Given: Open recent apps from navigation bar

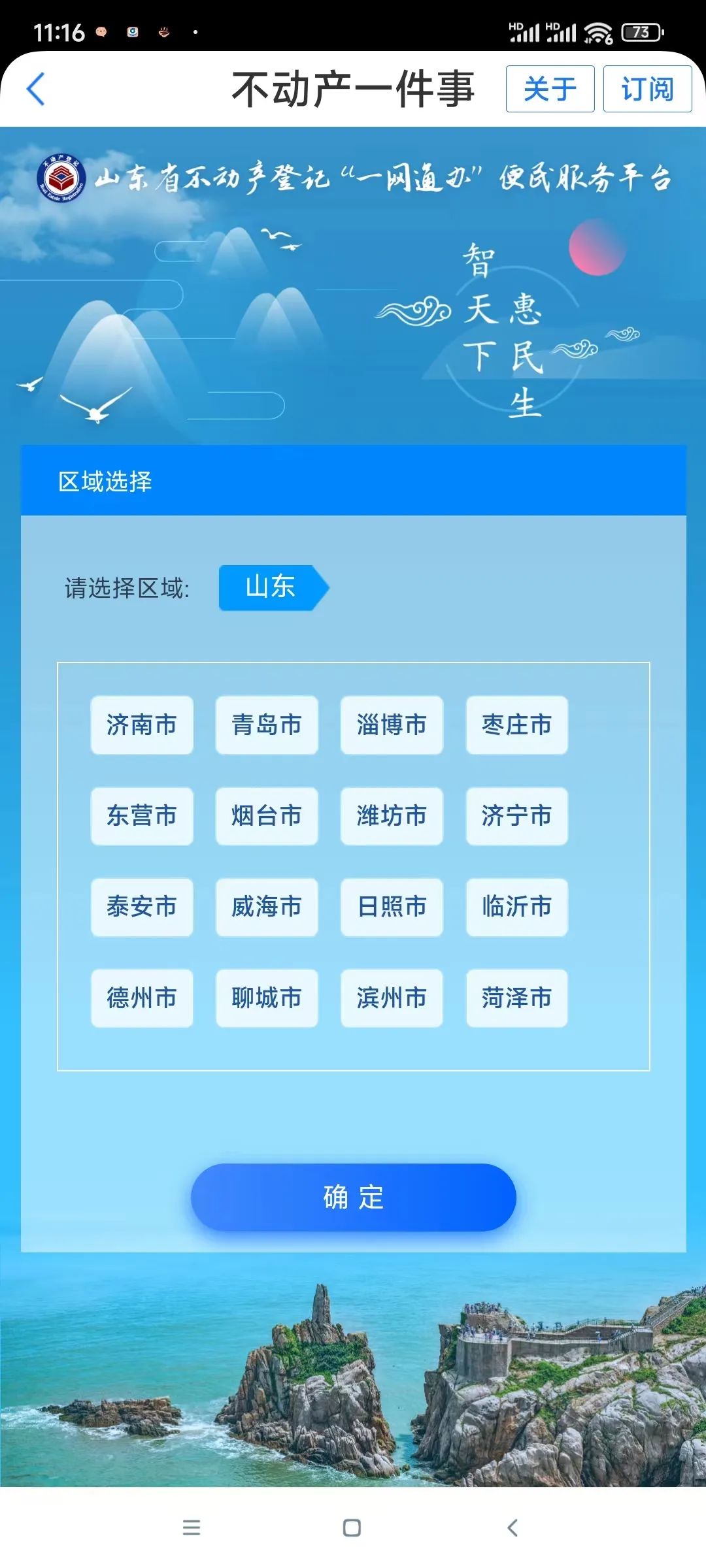Looking at the screenshot, I should [x=192, y=1527].
